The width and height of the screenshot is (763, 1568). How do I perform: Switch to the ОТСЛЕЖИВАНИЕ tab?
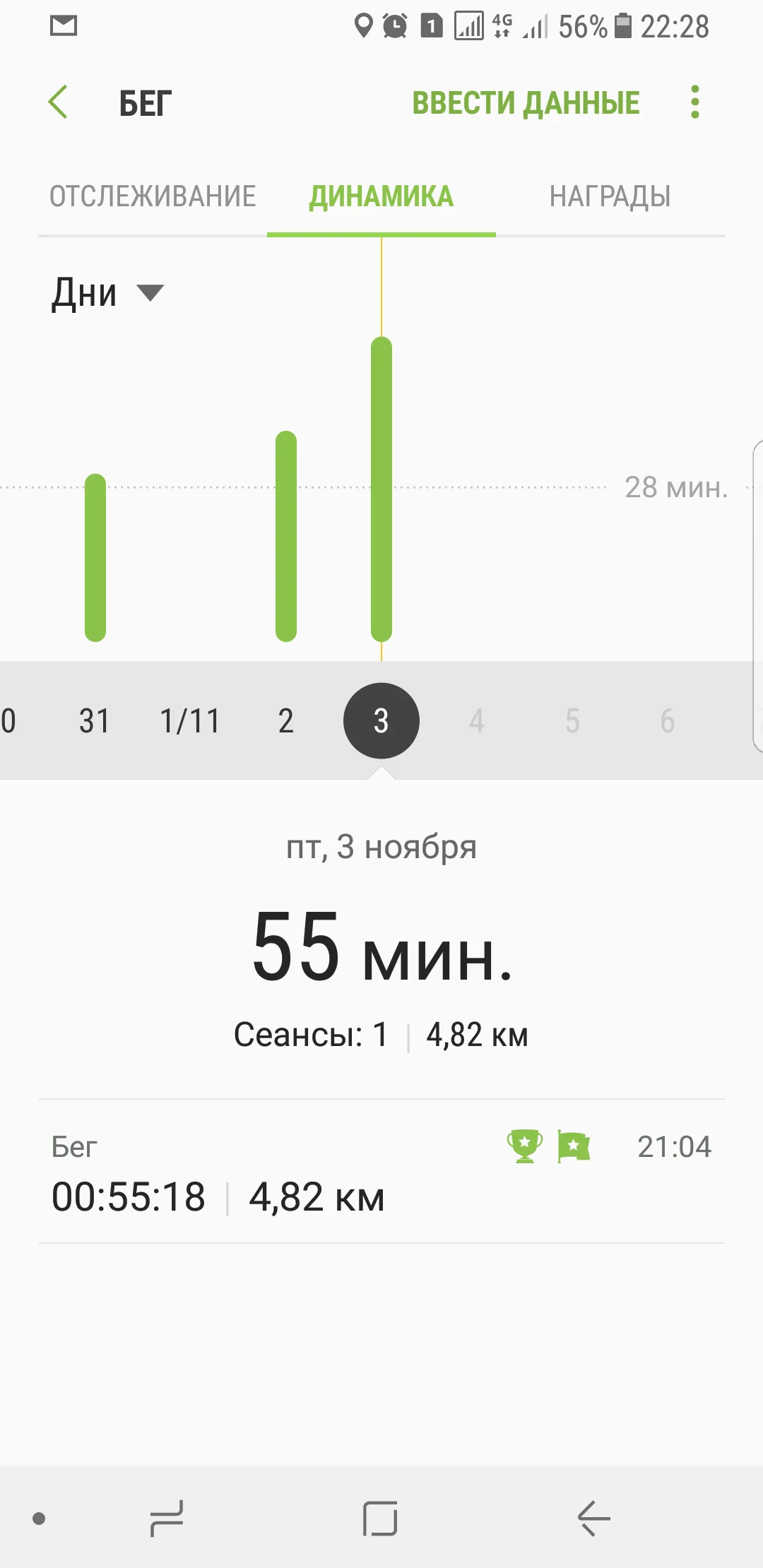point(153,196)
